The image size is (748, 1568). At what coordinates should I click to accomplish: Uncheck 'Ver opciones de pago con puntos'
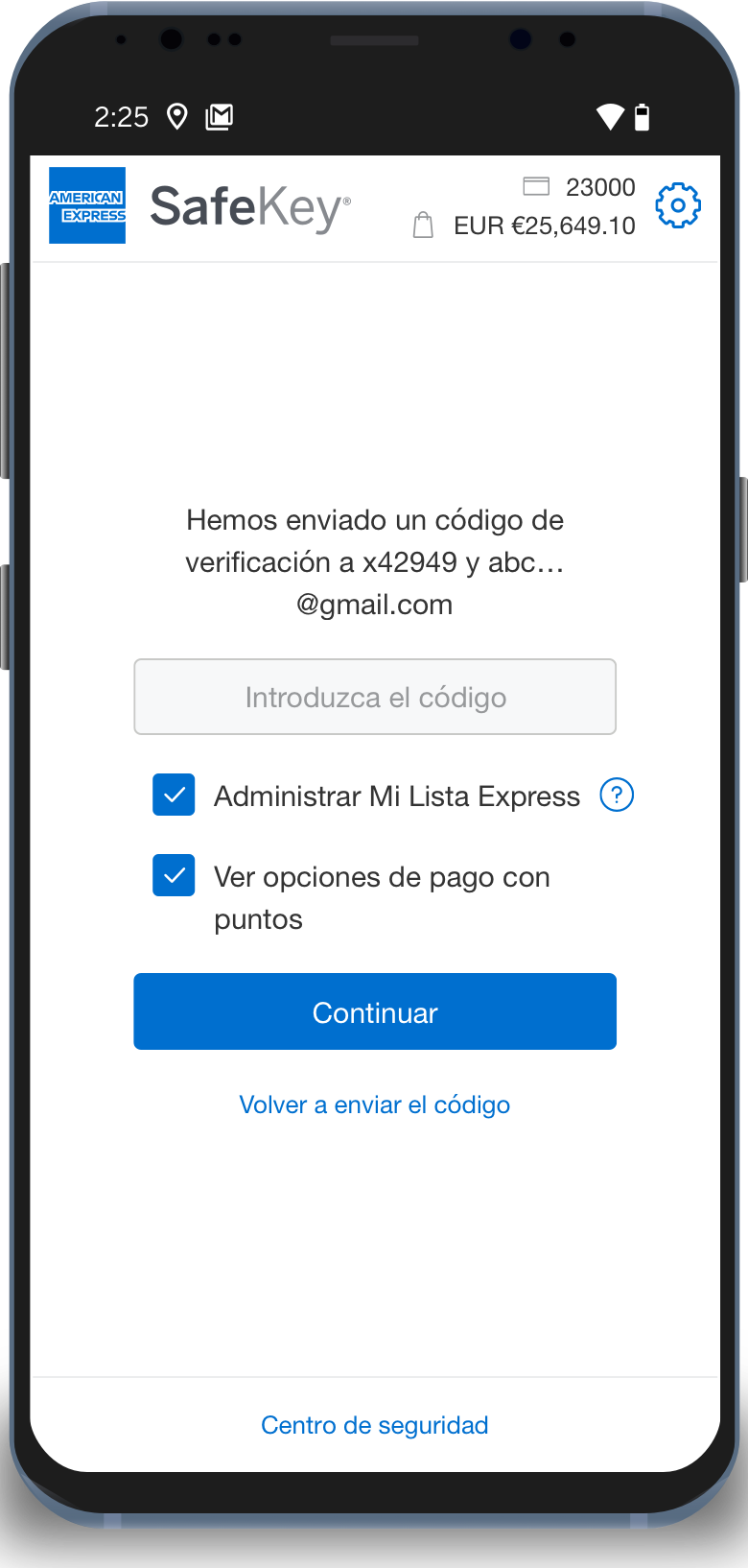point(174,876)
